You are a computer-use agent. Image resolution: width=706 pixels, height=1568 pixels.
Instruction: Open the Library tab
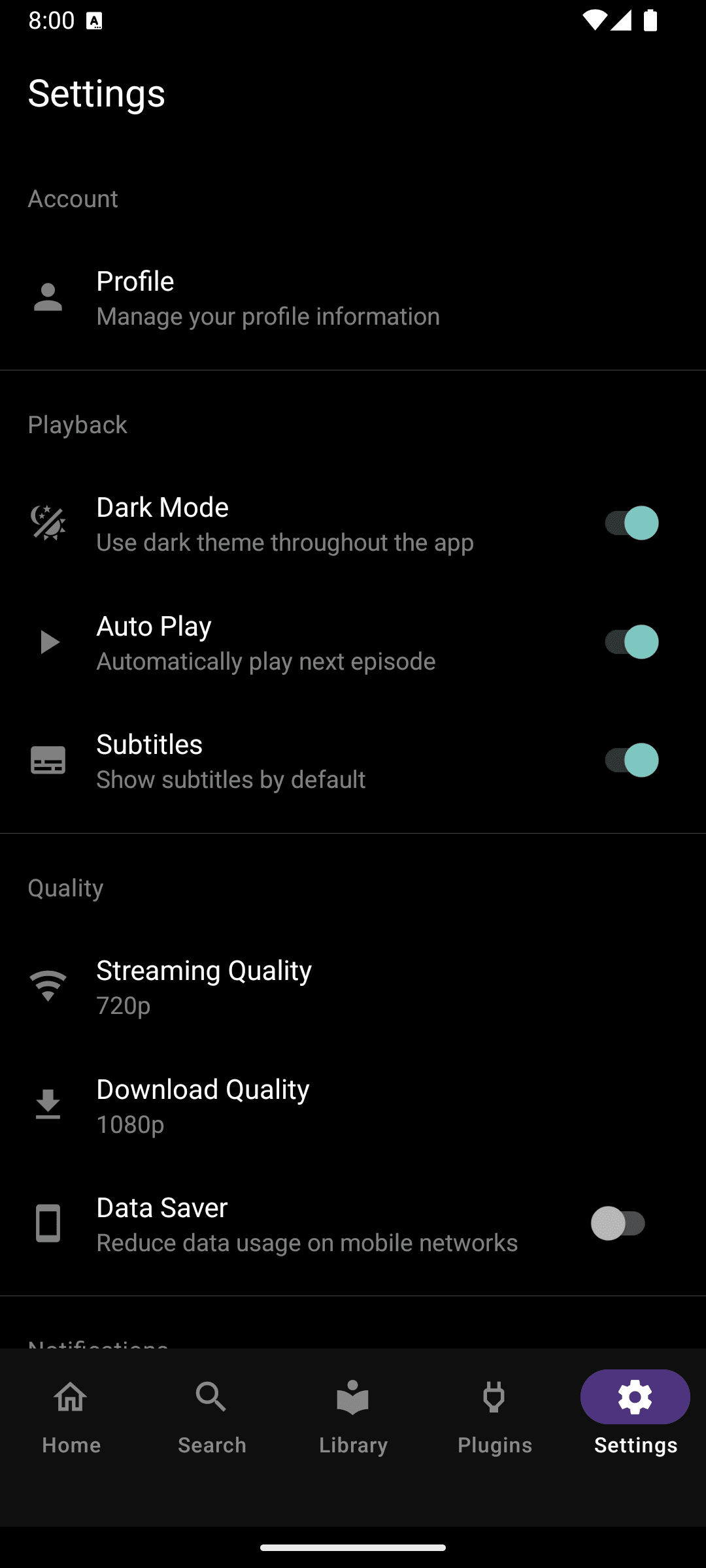tap(353, 1414)
